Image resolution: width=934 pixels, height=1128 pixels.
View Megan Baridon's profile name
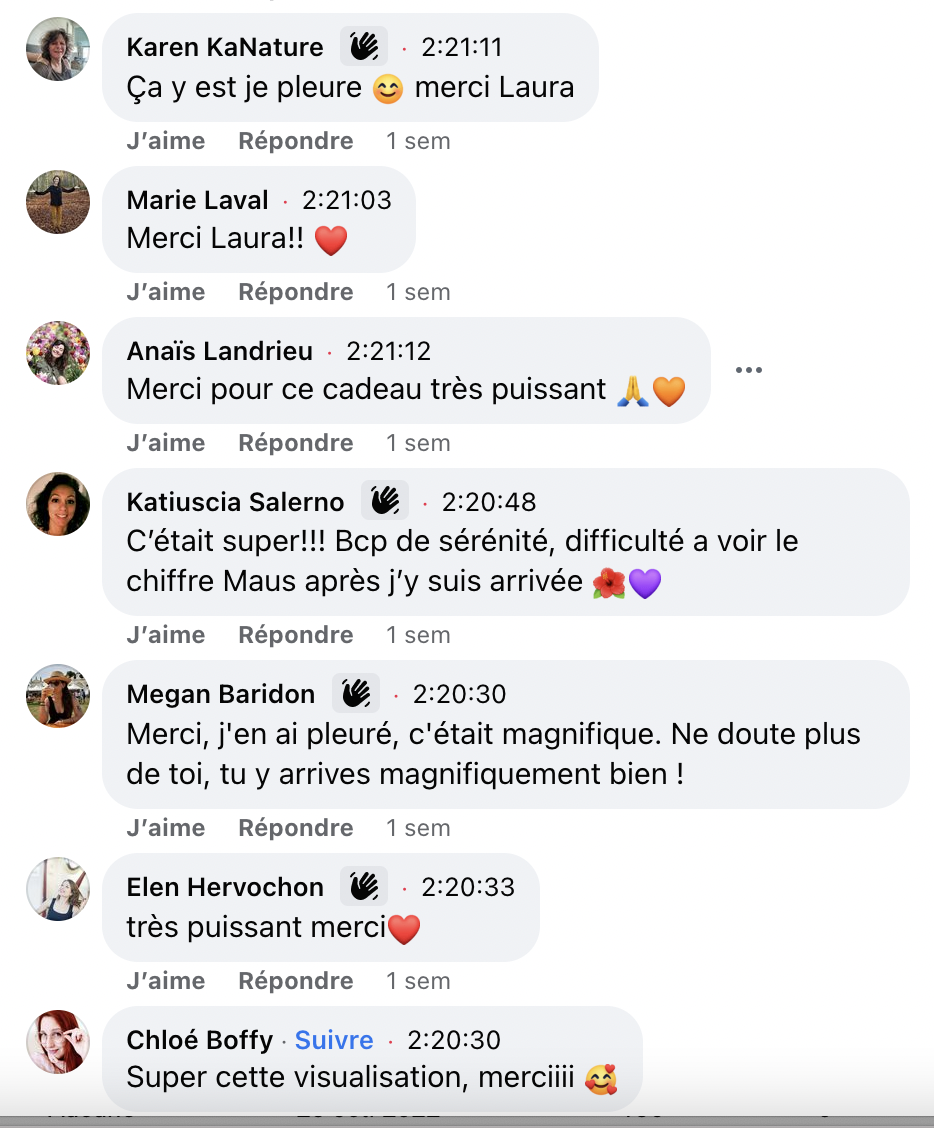pyautogui.click(x=221, y=694)
